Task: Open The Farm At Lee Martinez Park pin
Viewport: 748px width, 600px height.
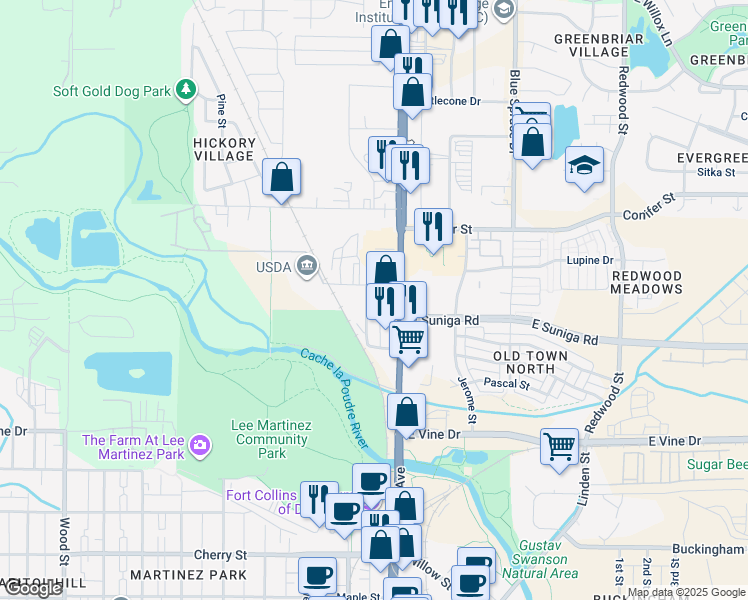Action: 200,446
